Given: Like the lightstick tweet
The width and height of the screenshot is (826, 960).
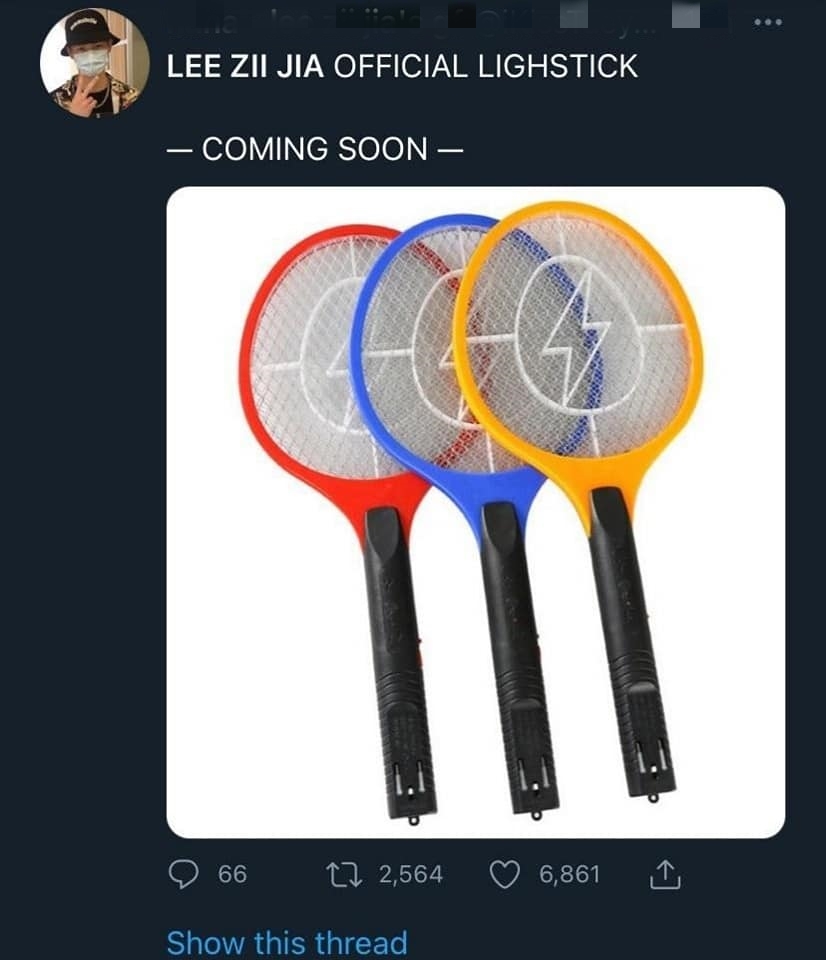Looking at the screenshot, I should pos(505,875).
